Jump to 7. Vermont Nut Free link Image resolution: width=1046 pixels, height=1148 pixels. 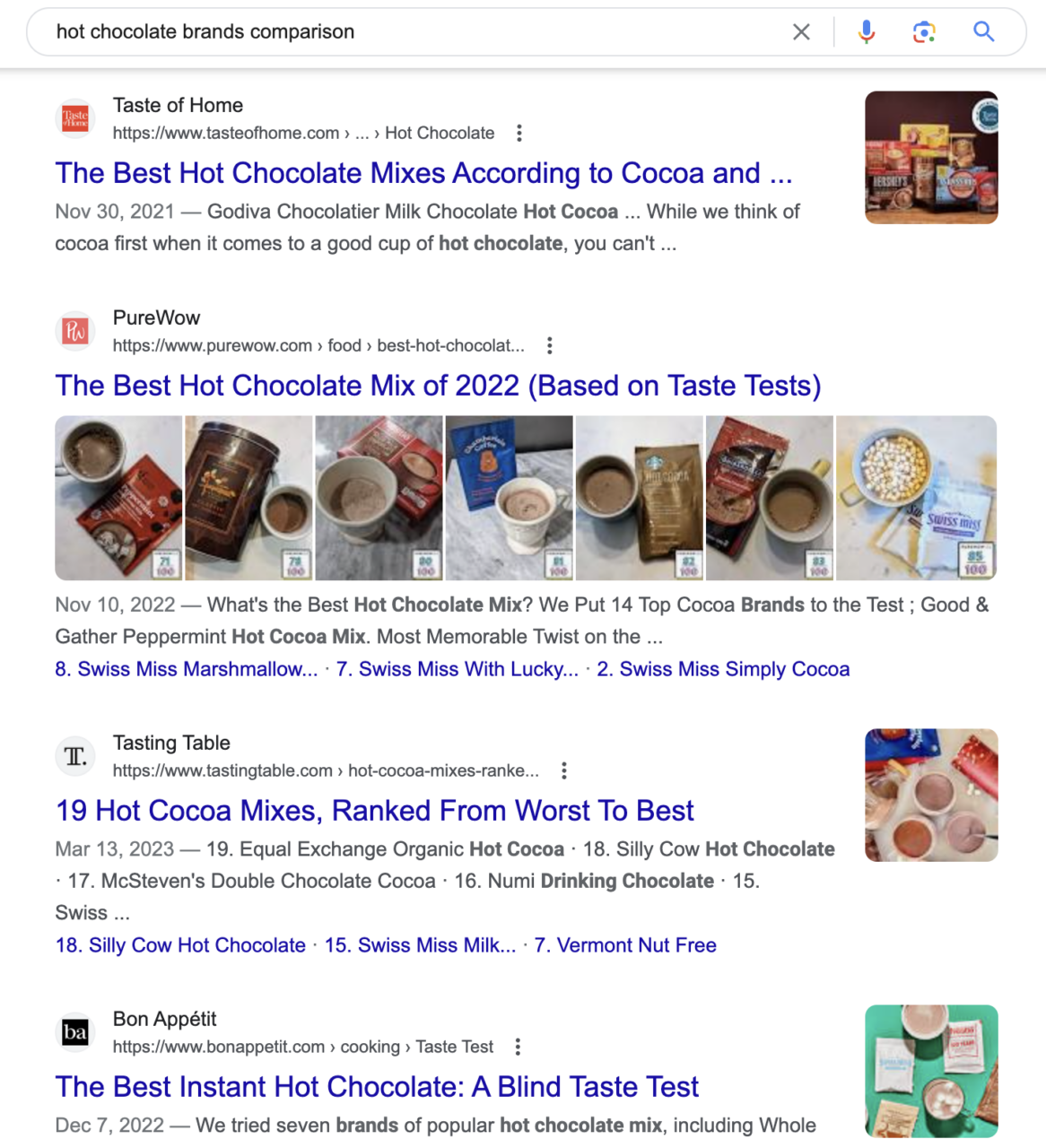point(625,945)
